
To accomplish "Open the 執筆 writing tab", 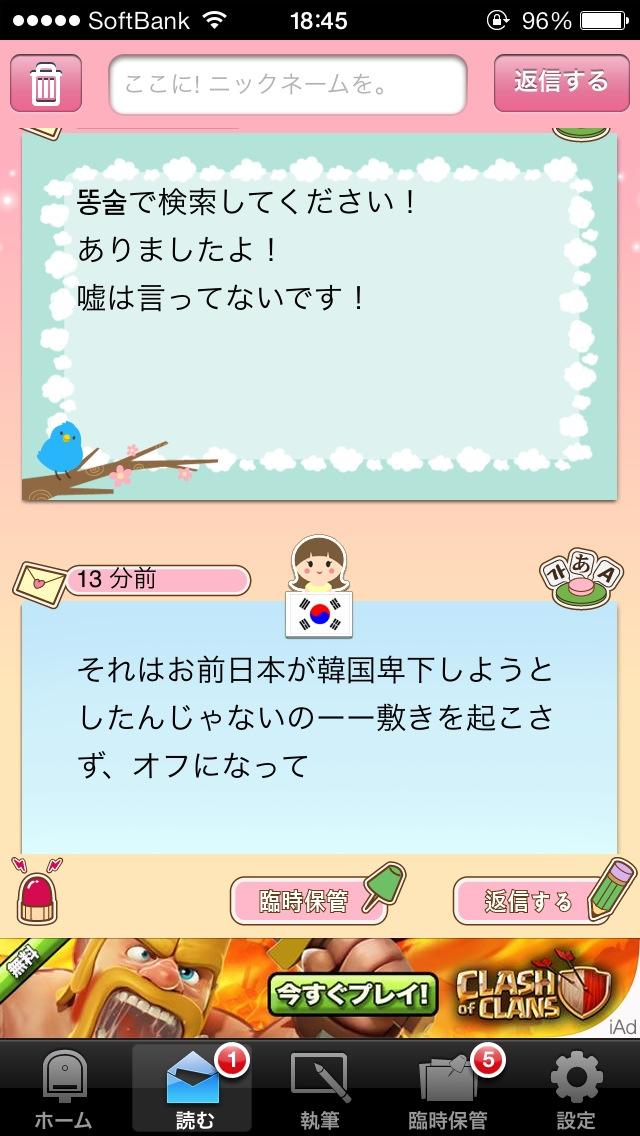I will [x=320, y=1089].
